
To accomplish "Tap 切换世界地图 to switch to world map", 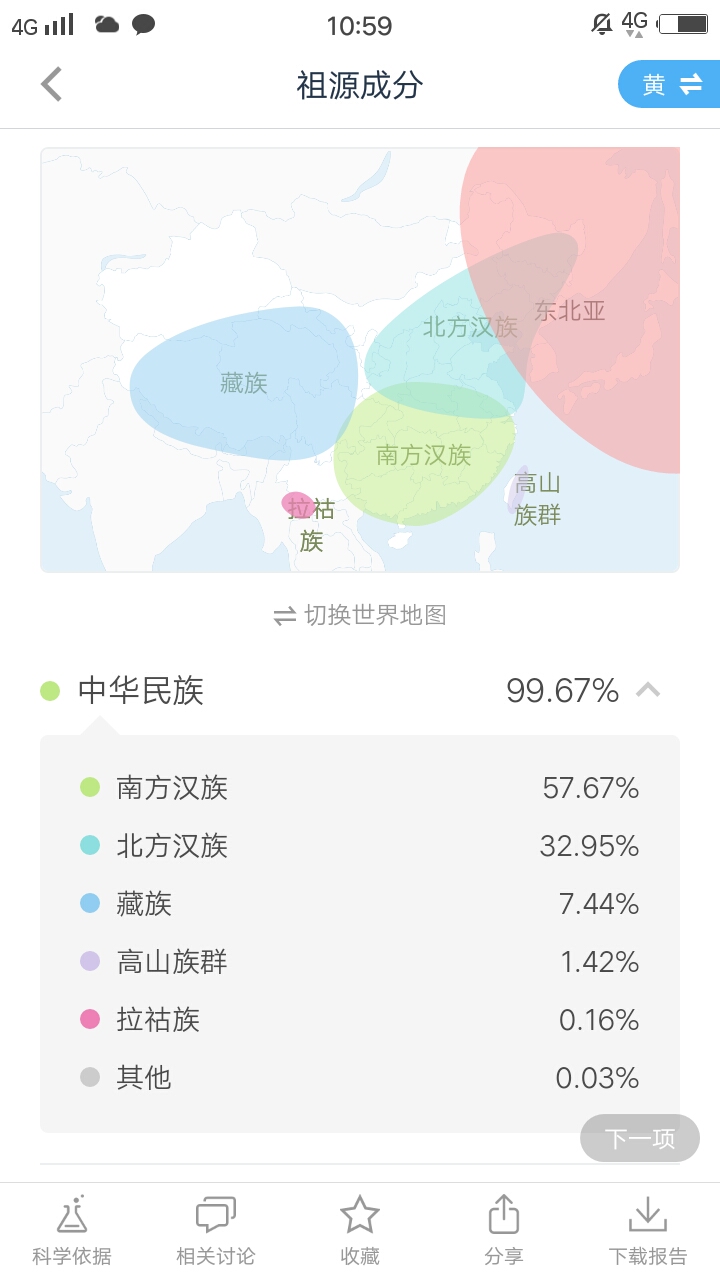I will coord(360,615).
